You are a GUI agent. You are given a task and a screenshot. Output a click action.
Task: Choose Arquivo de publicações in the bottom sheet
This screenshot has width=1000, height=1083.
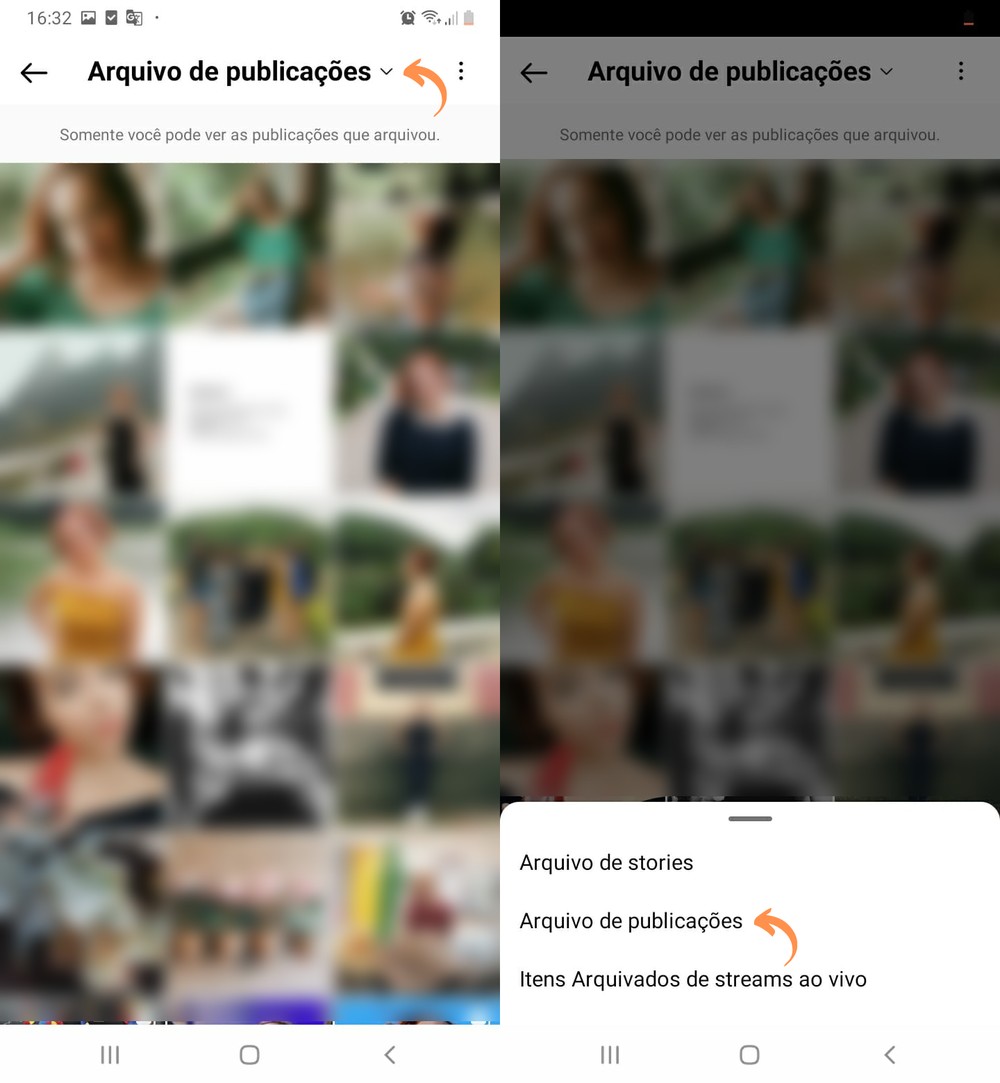pos(631,921)
